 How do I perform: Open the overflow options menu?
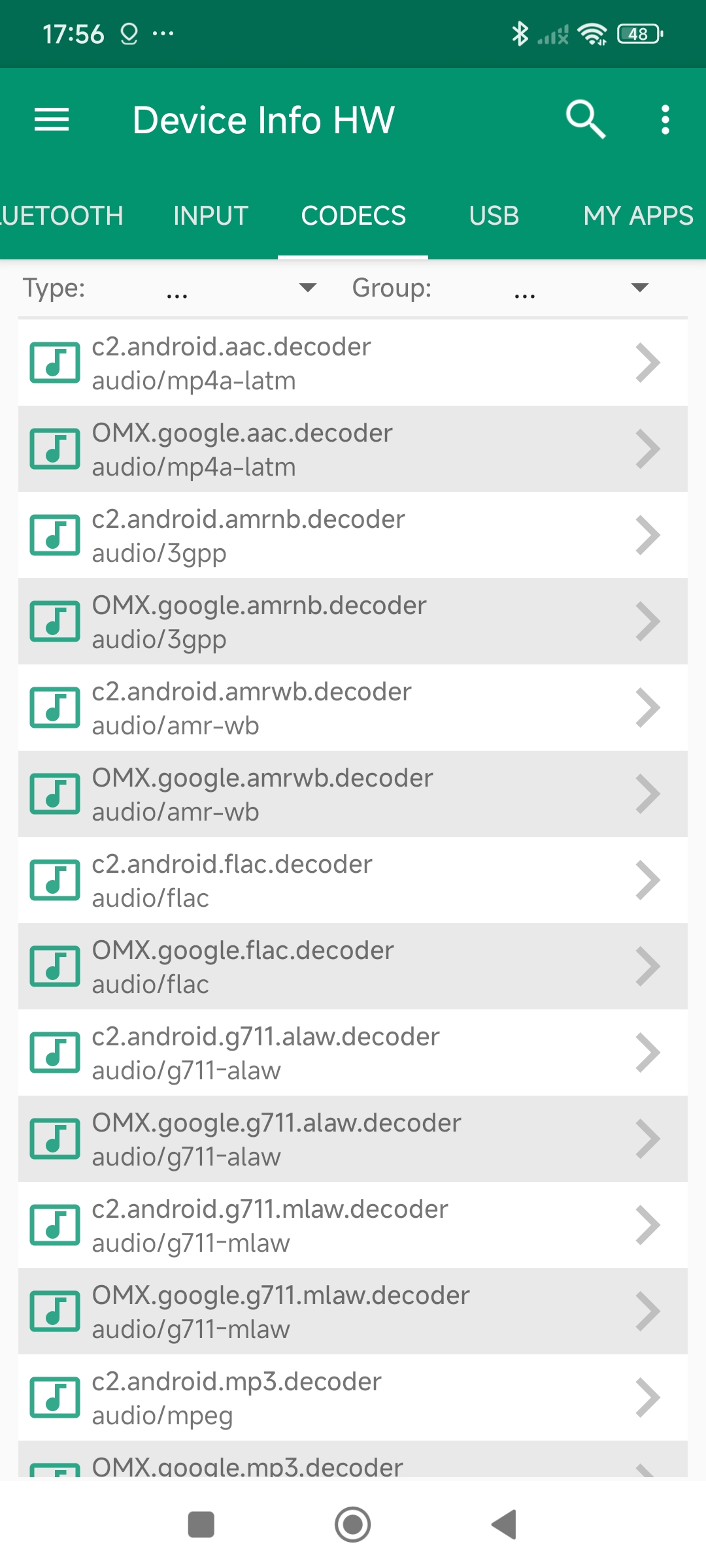pyautogui.click(x=665, y=120)
